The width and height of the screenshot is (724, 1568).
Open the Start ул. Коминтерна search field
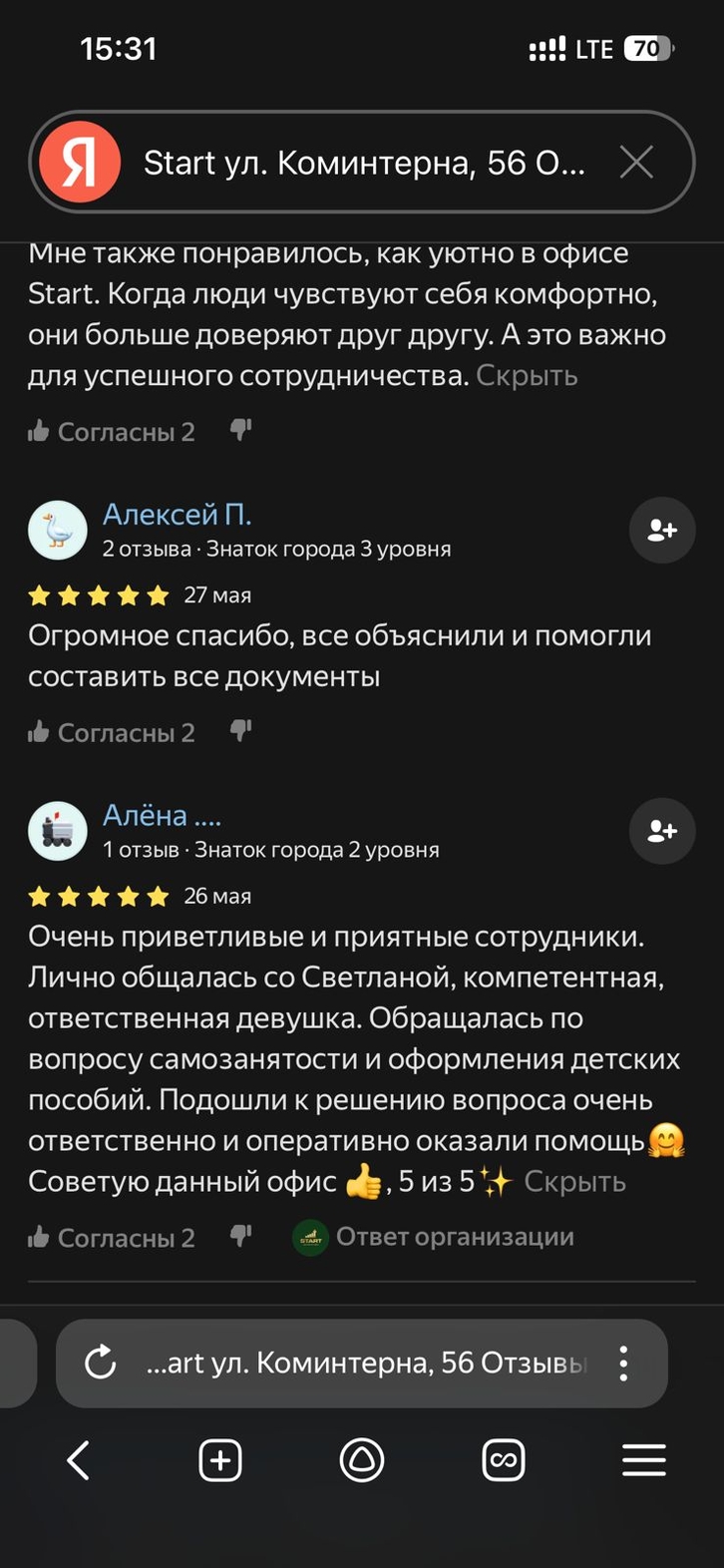point(364,163)
